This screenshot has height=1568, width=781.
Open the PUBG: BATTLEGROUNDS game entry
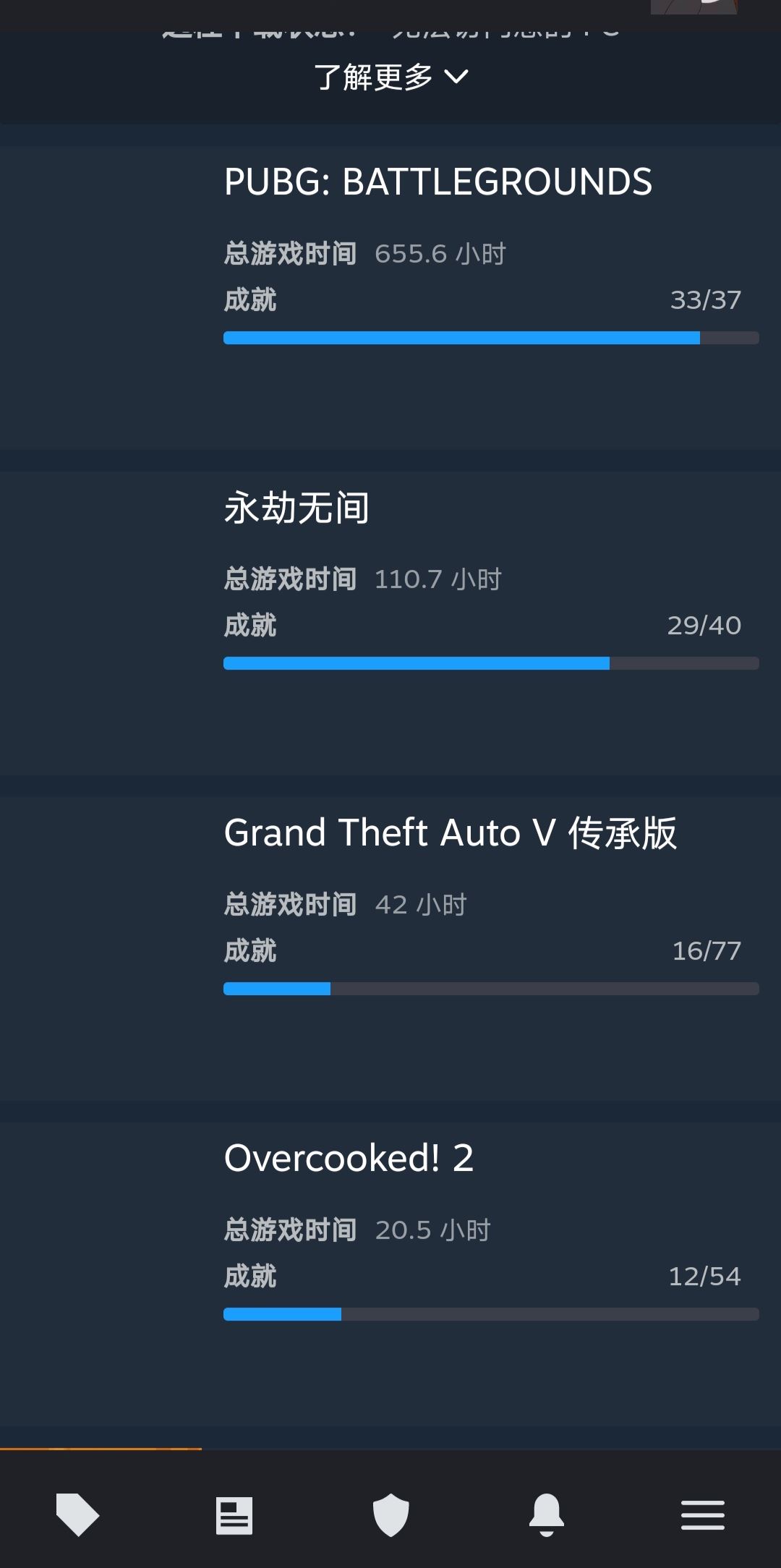pos(438,182)
